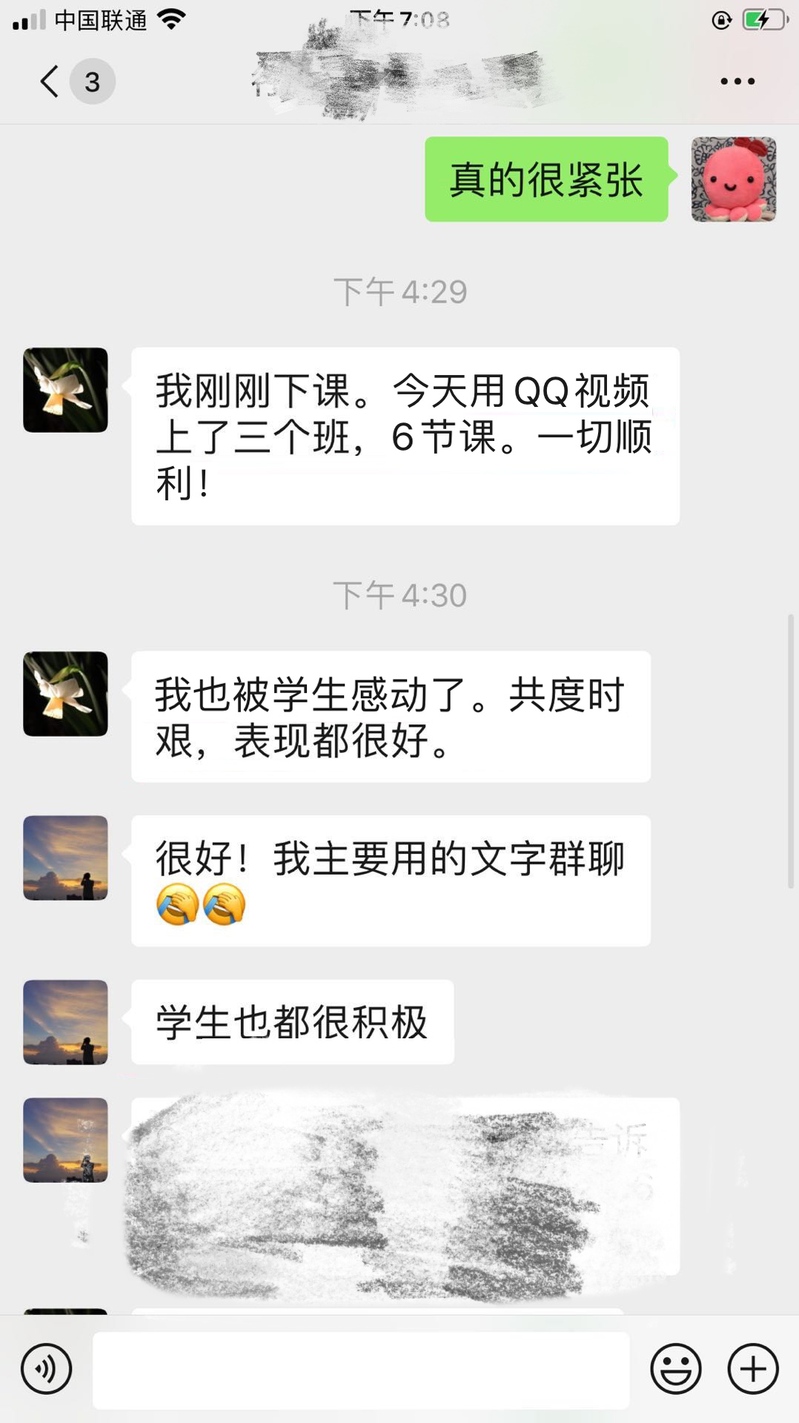
Task: Tap the pink octopus avatar
Action: point(733,179)
